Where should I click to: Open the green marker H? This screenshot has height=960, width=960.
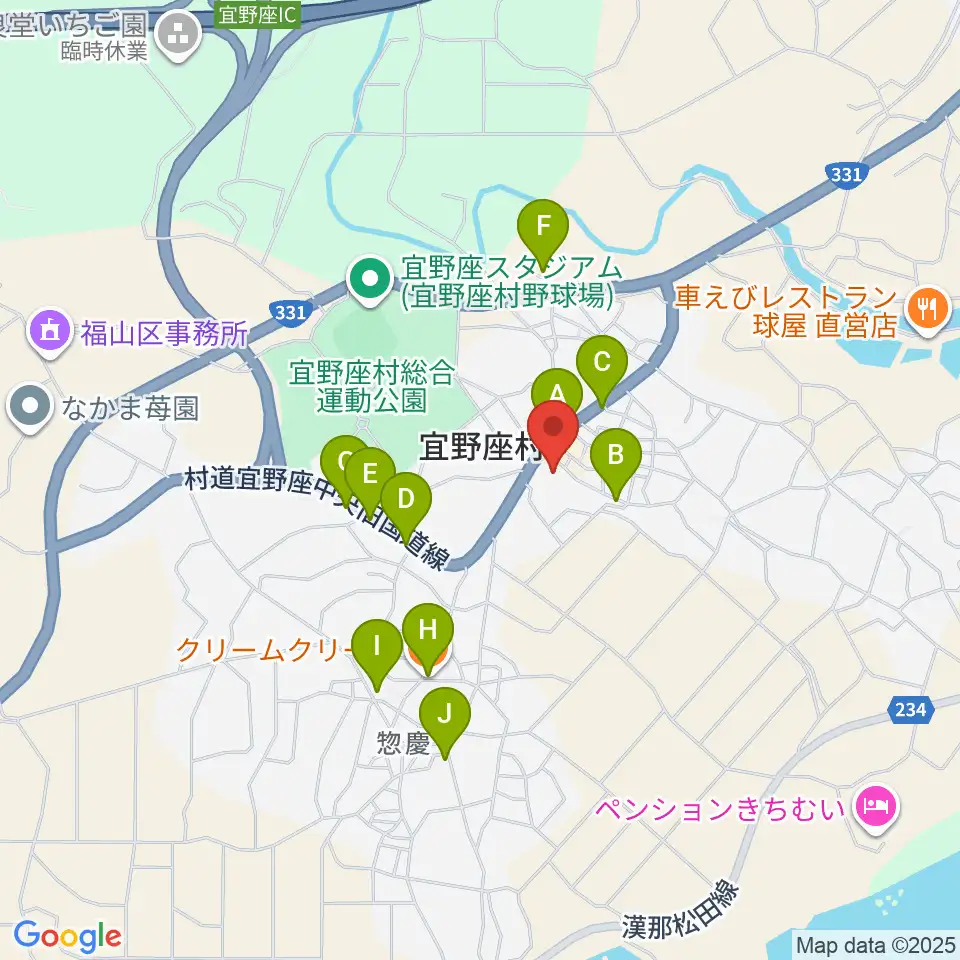tap(428, 639)
